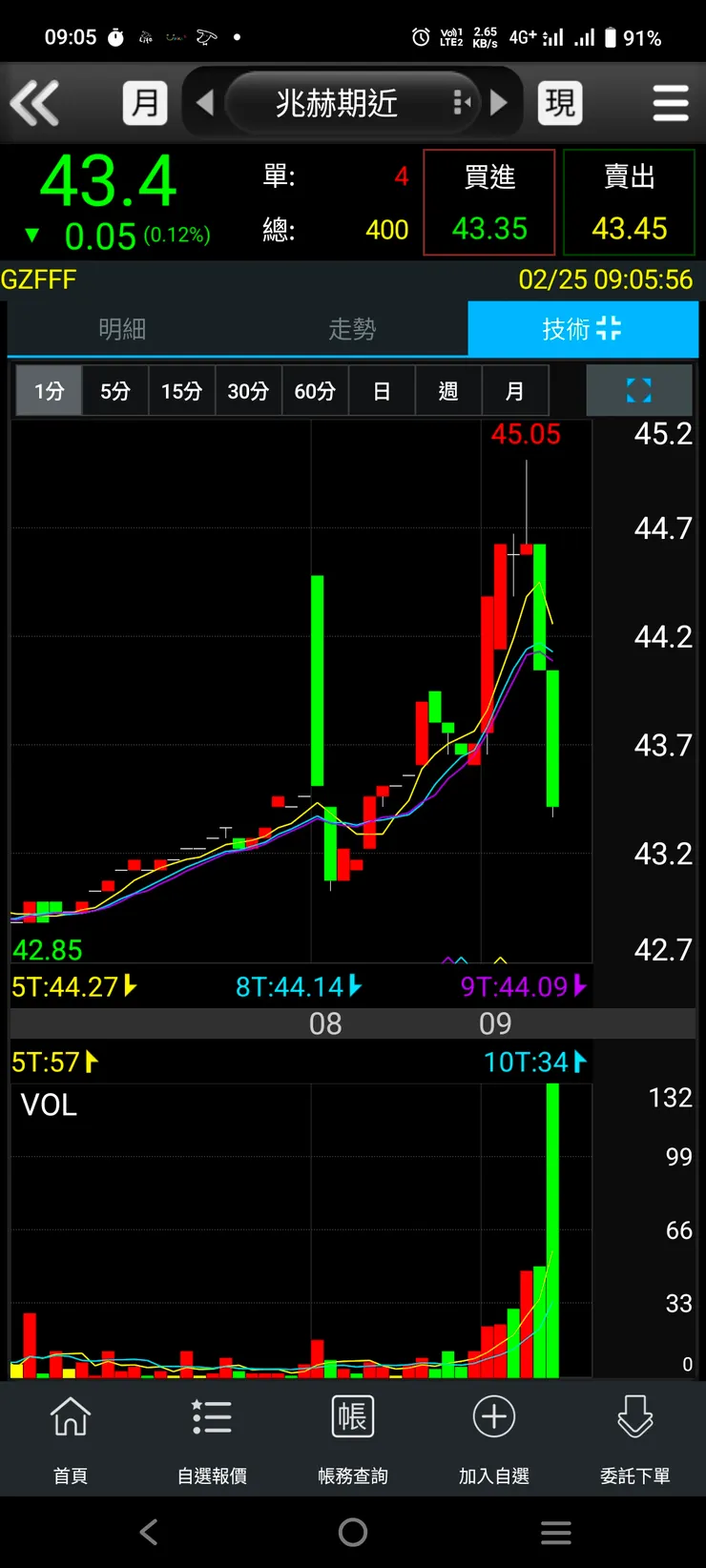Tap 買進 at 43.35
Viewport: 706px width, 1568px height.
tap(488, 202)
